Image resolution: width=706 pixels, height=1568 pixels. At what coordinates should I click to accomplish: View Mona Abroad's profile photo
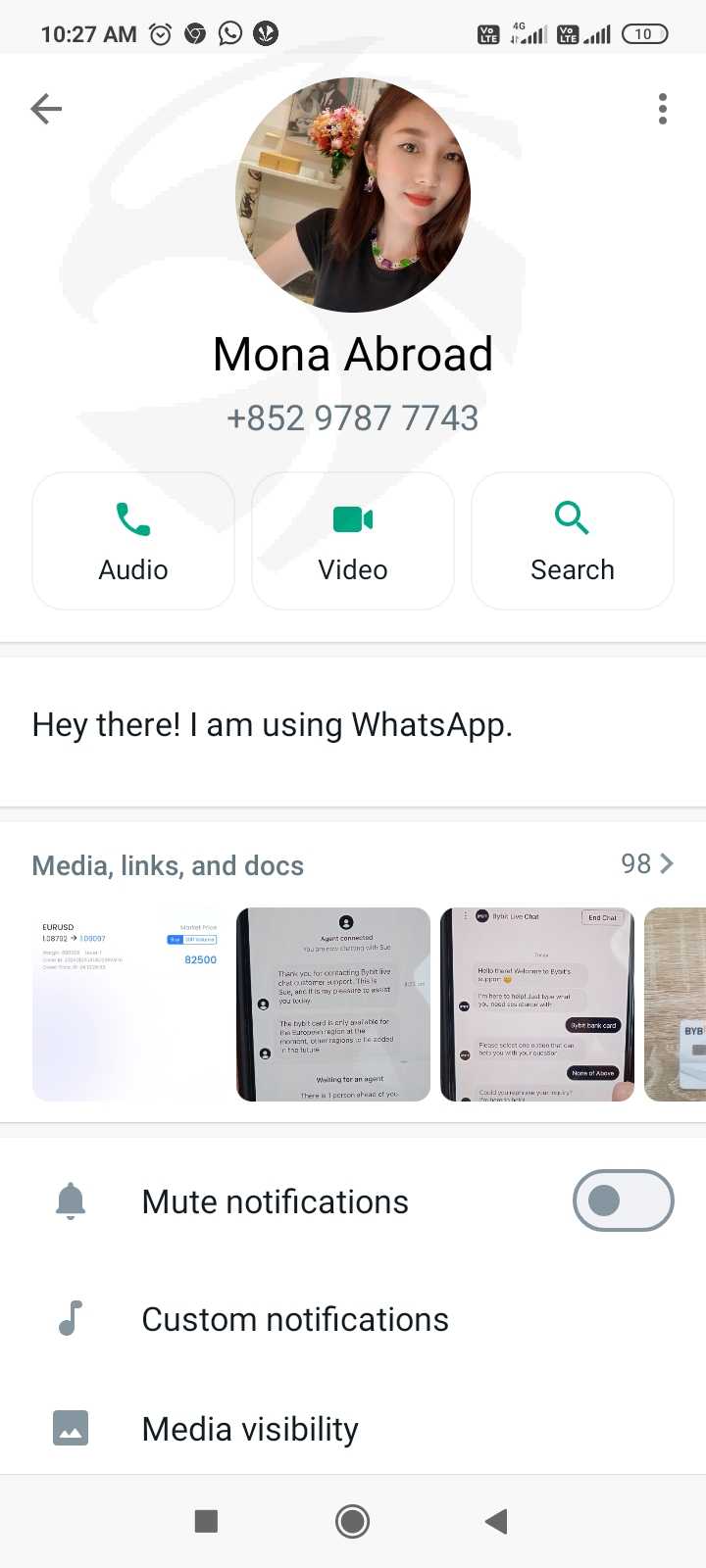pos(353,195)
